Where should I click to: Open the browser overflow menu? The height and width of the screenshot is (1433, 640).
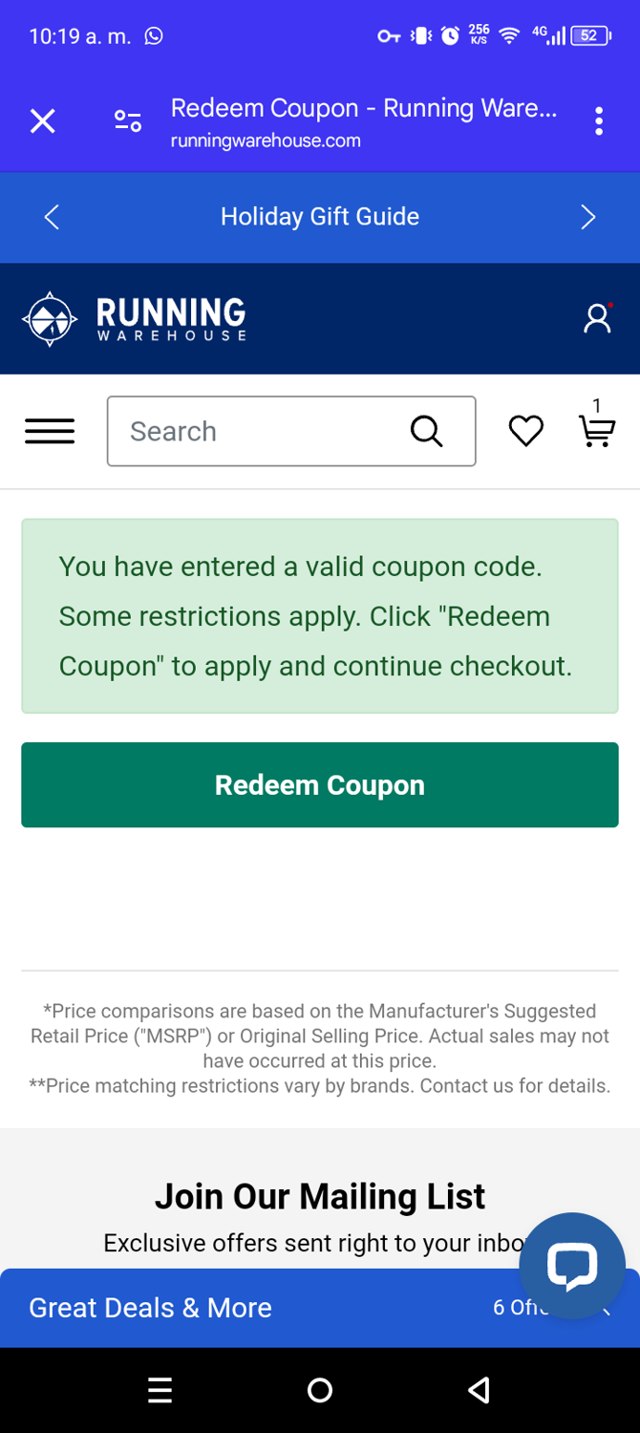pyautogui.click(x=598, y=122)
